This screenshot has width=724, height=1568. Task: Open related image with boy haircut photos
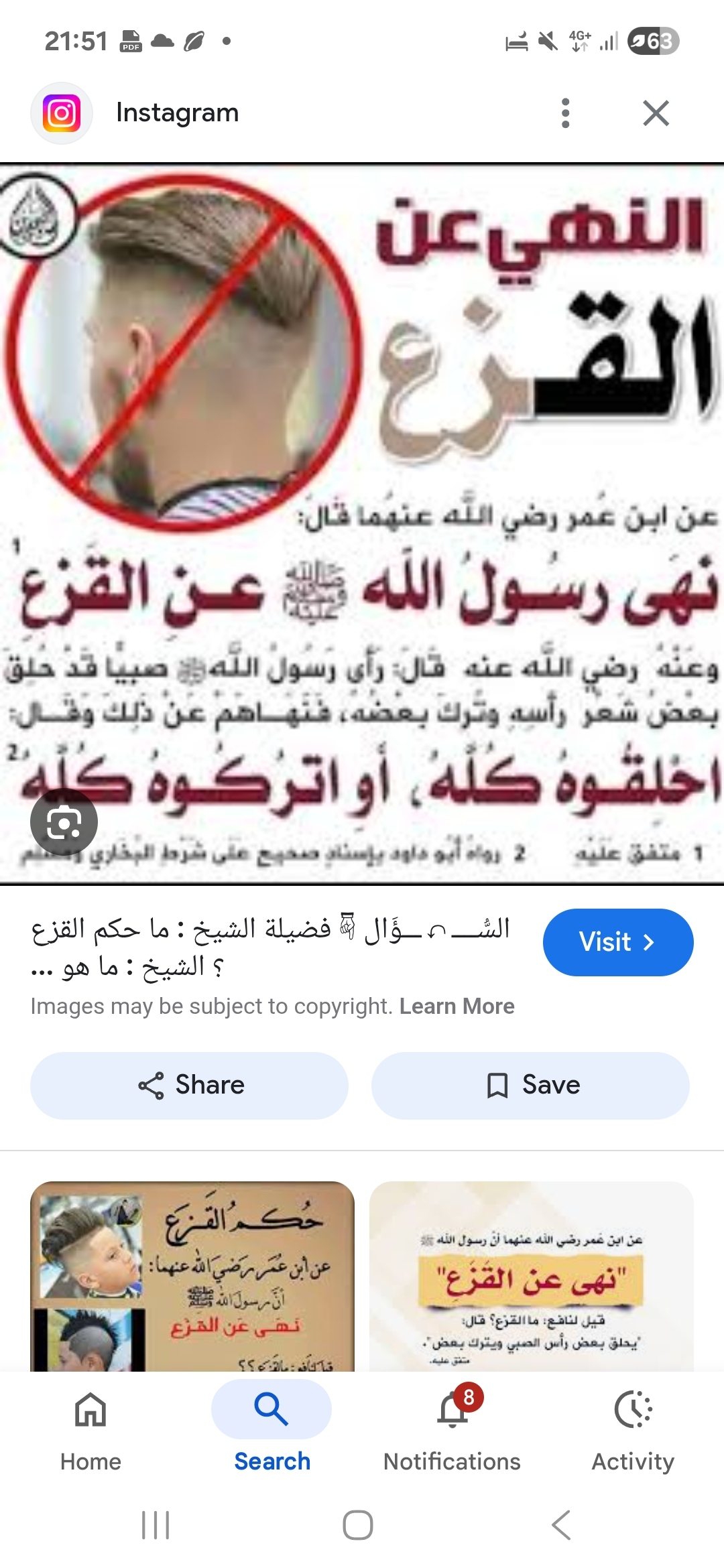pos(192,1276)
